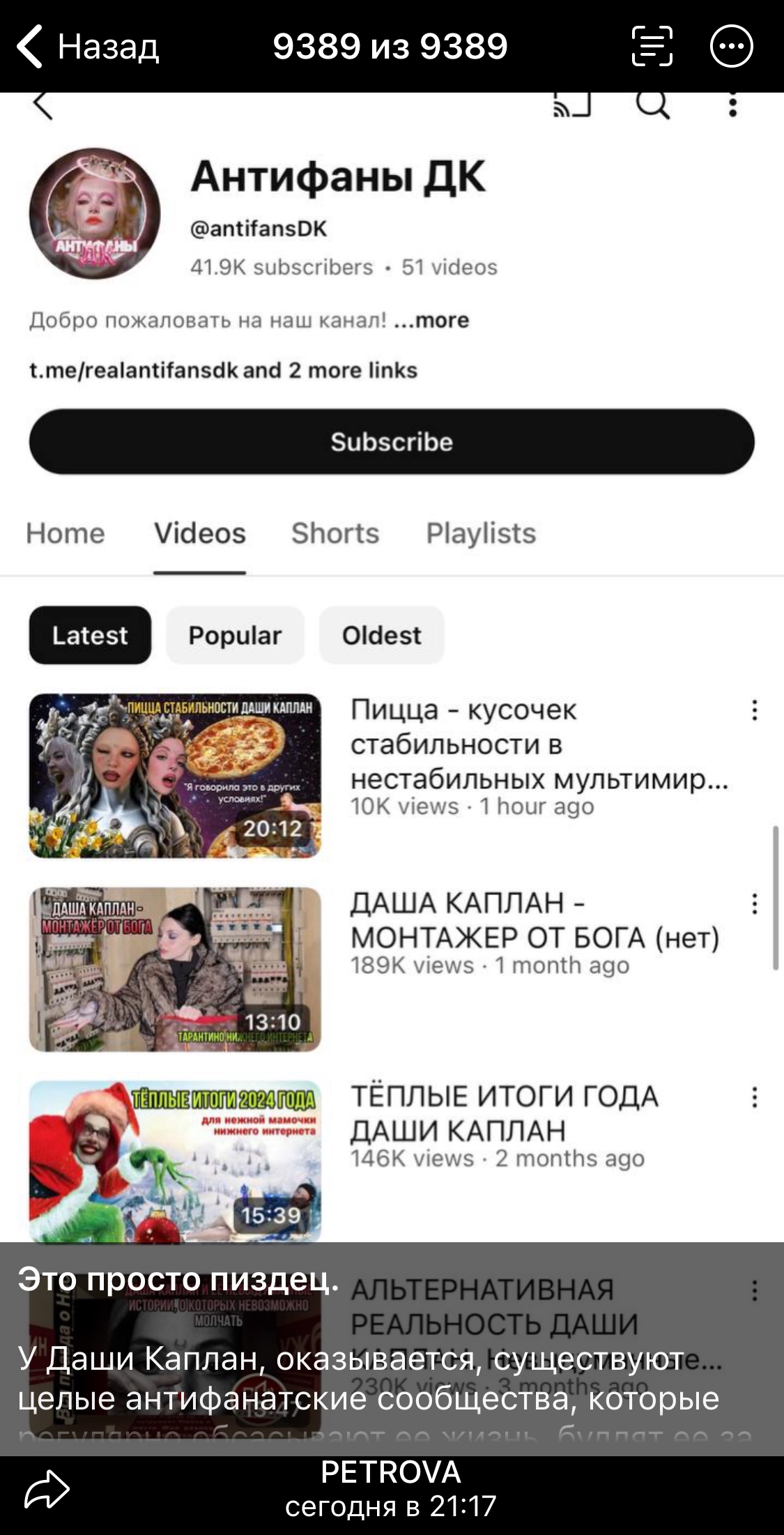Go back with the Назад button
The width and height of the screenshot is (784, 1535).
88,47
